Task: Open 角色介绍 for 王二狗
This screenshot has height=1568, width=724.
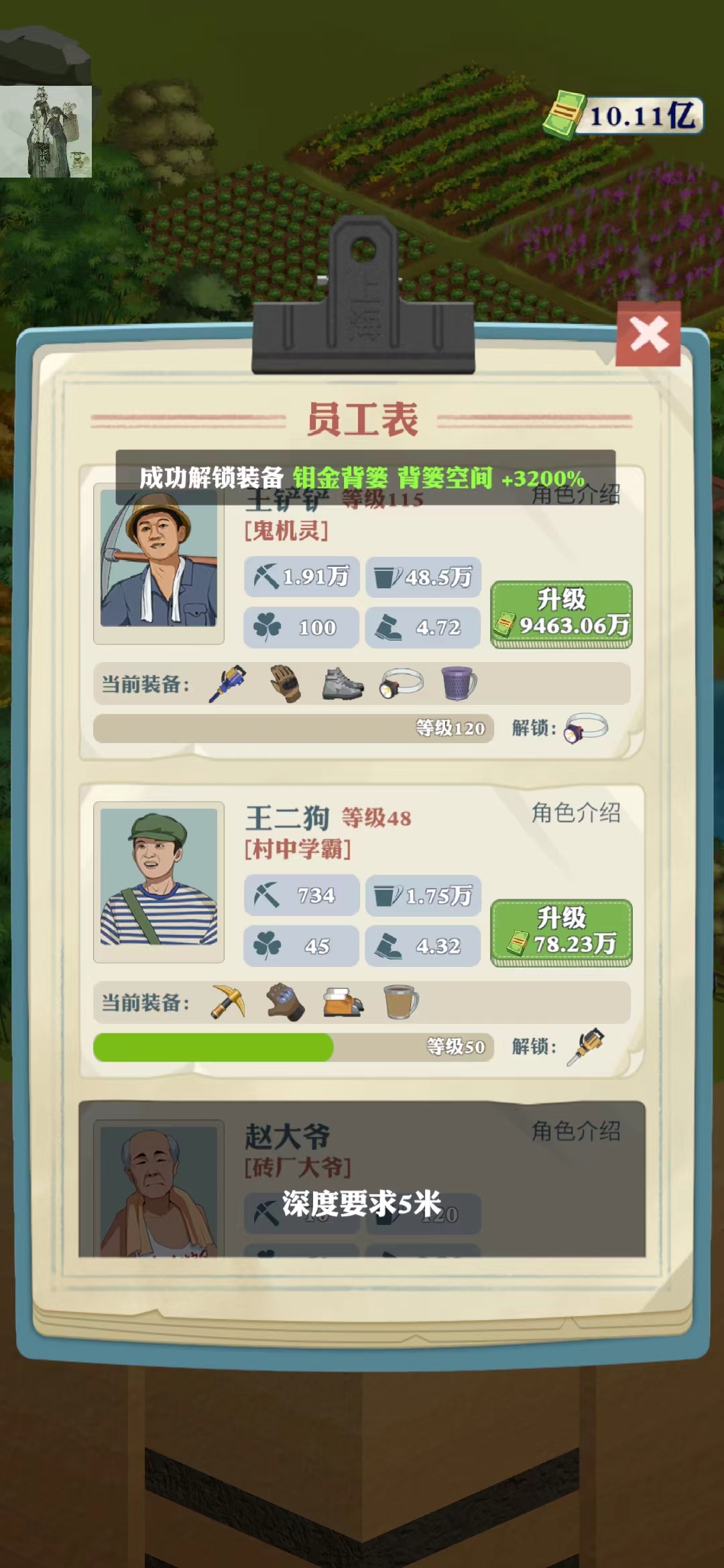Action: pos(575,813)
